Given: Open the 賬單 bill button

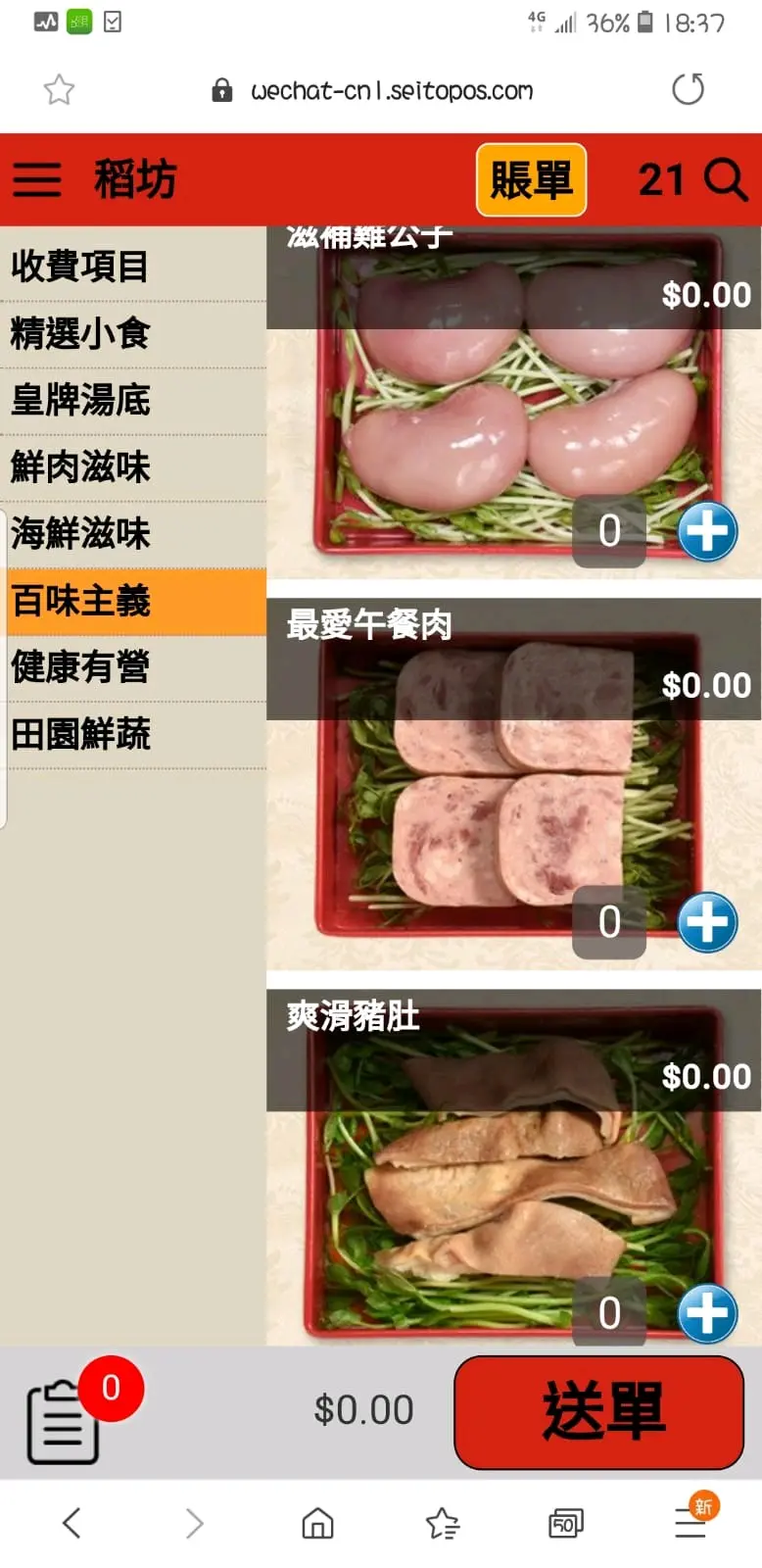Looking at the screenshot, I should pos(531,179).
